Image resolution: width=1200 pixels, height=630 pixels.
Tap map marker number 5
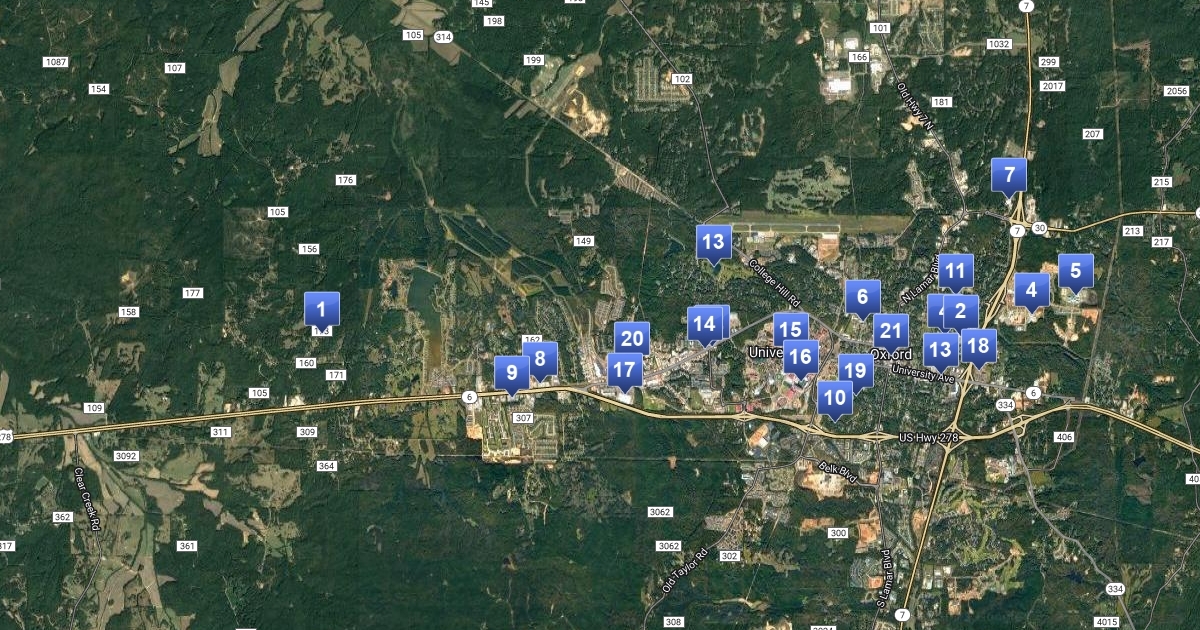[1076, 270]
